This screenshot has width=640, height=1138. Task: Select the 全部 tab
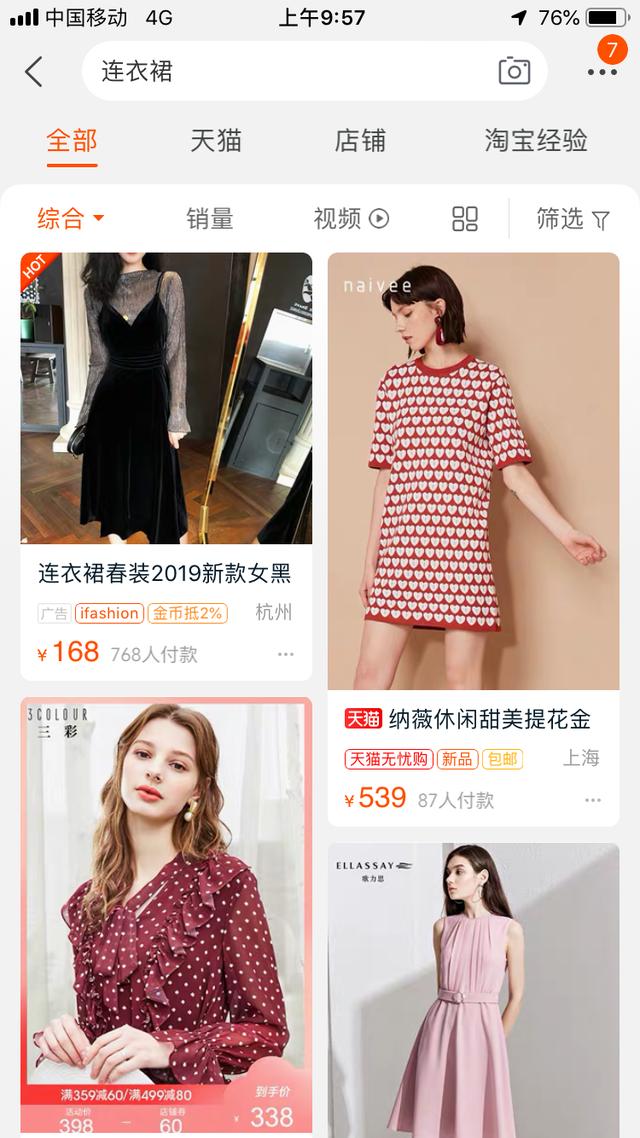click(x=72, y=140)
